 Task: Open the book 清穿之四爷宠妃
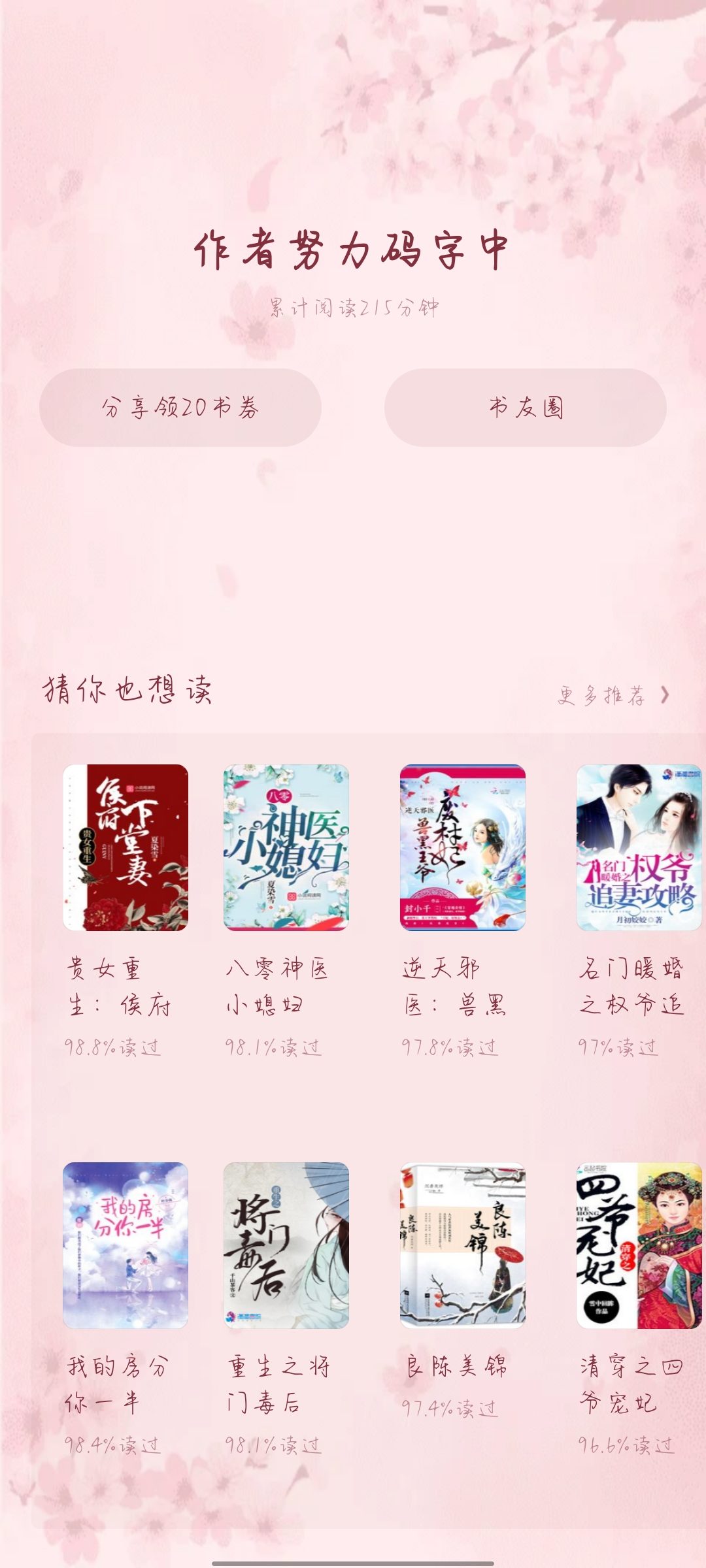[x=638, y=1245]
